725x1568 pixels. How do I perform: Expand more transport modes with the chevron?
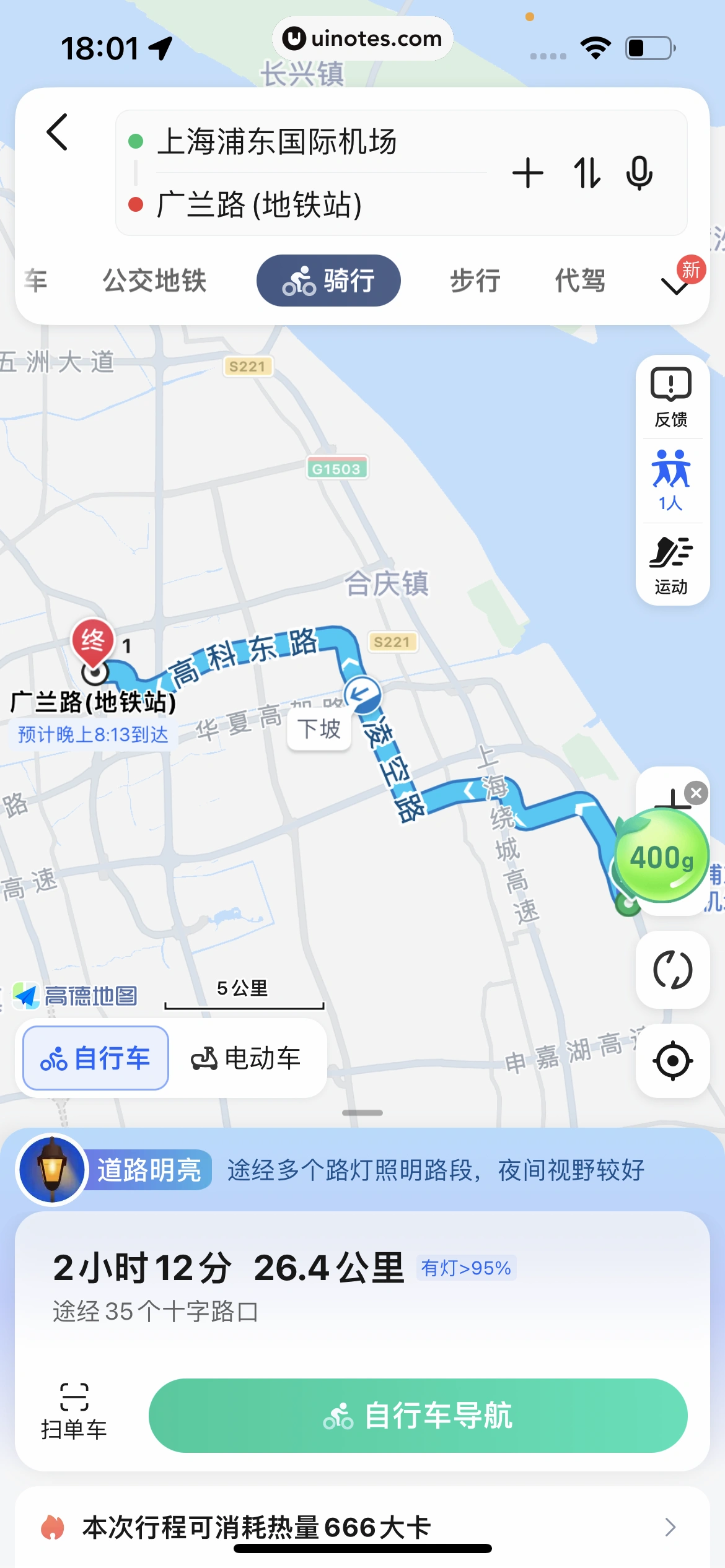click(x=675, y=286)
